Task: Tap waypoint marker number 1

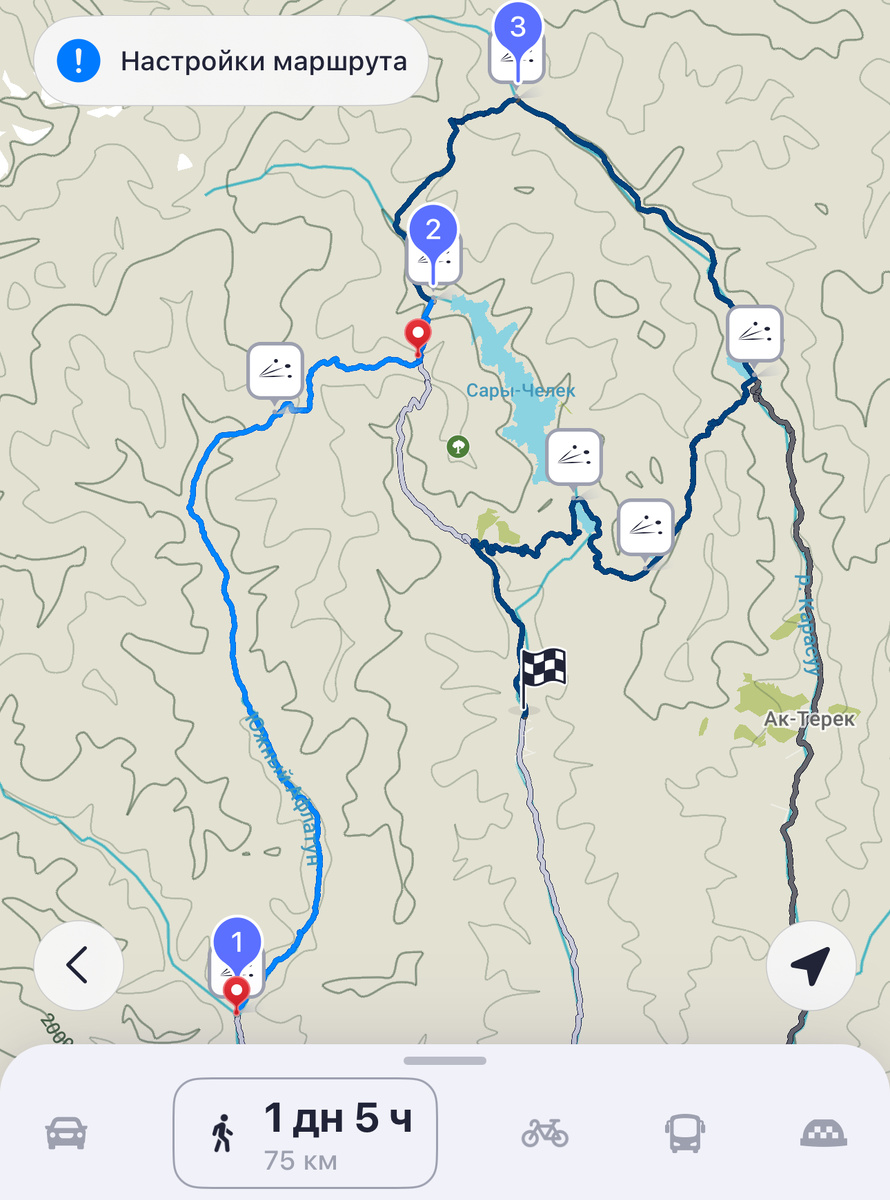Action: 238,944
